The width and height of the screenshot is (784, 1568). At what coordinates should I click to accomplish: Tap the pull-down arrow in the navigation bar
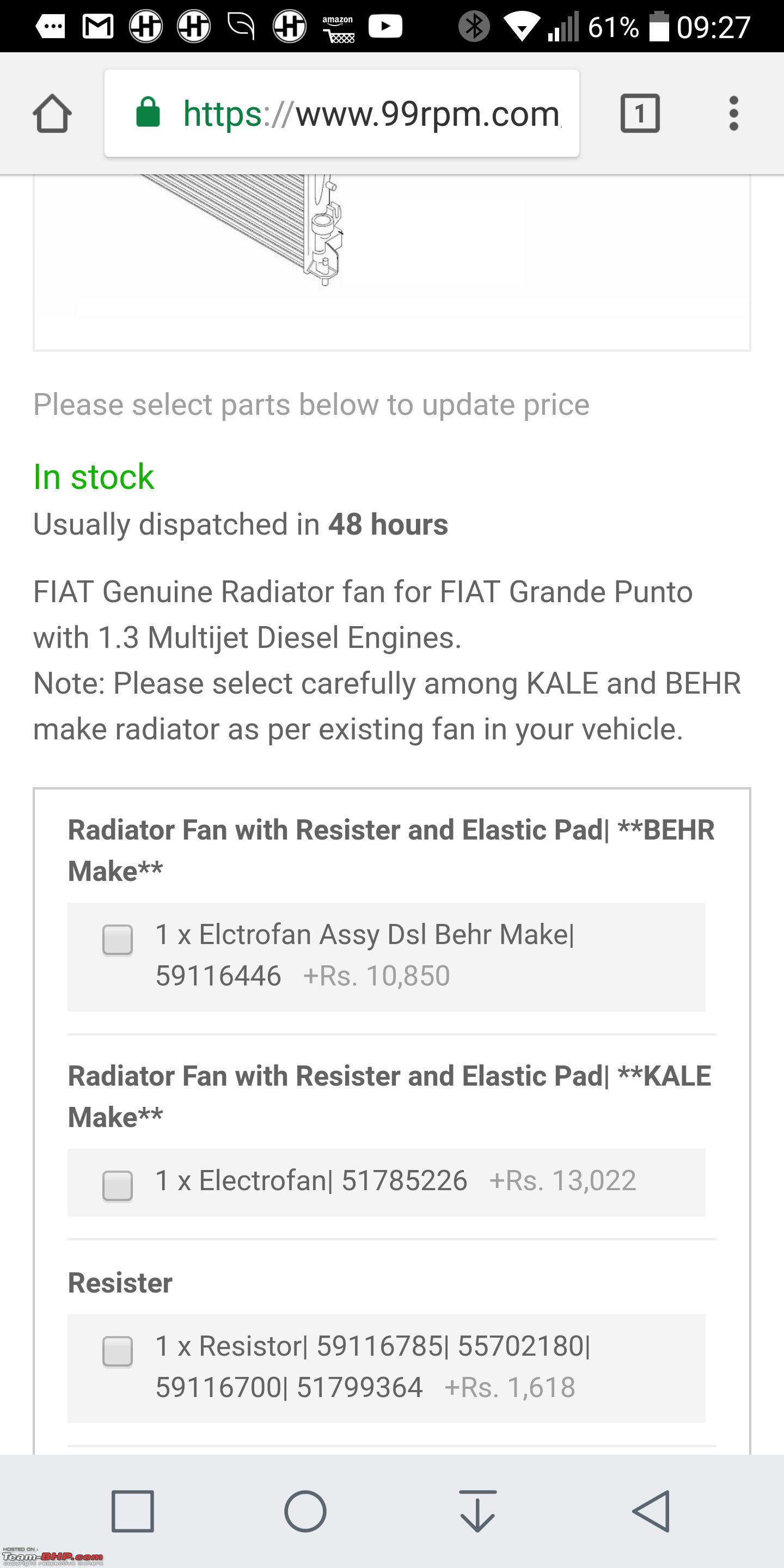478,1511
